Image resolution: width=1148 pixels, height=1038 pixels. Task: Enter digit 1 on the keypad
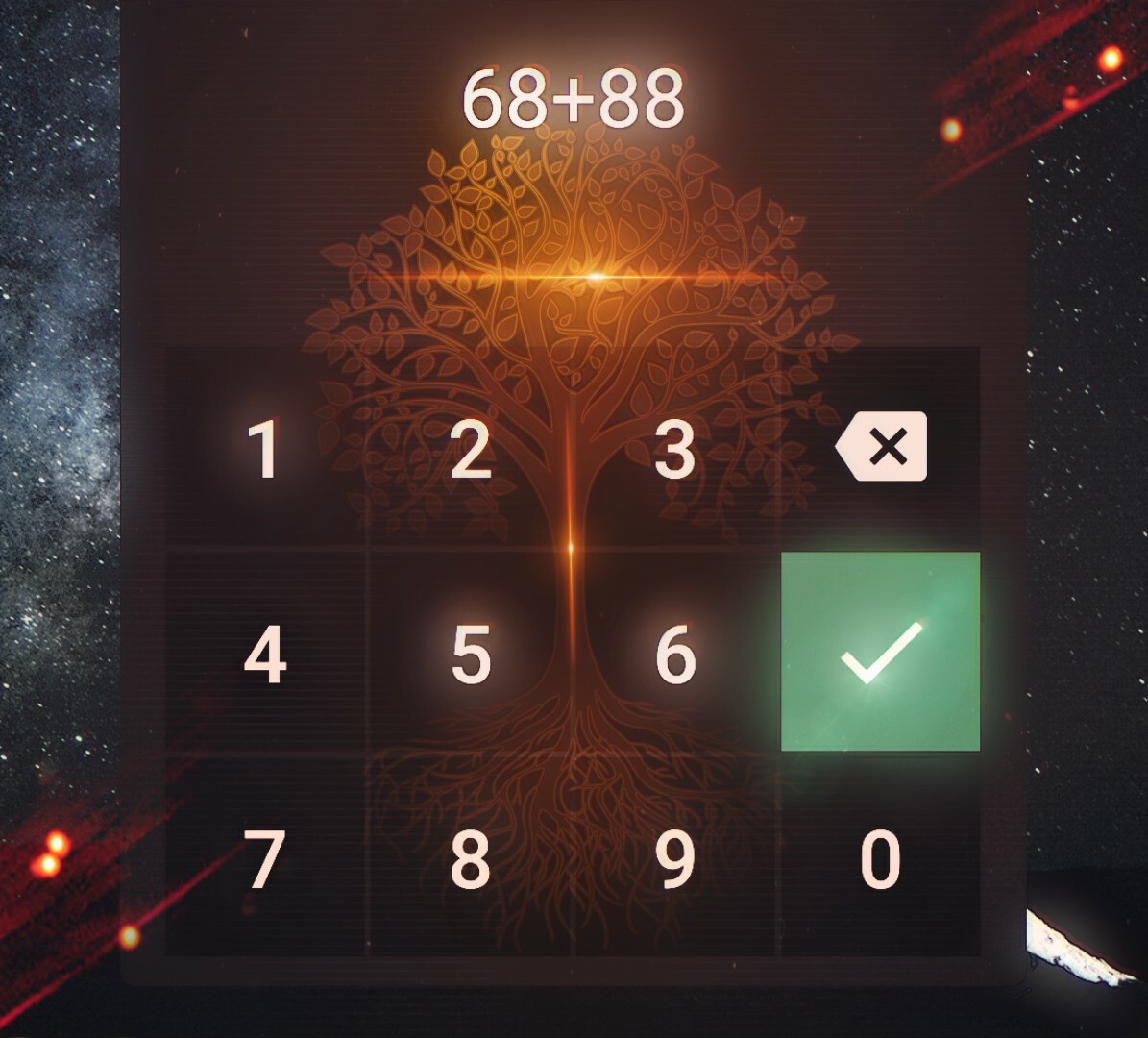tap(264, 449)
